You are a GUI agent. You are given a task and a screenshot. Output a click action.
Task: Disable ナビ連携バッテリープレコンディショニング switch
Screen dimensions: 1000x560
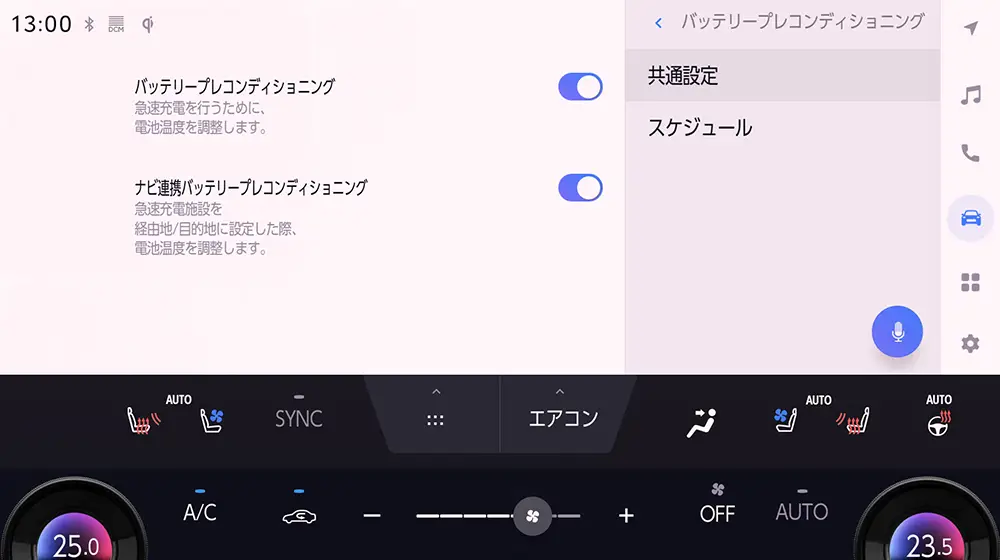pos(580,188)
